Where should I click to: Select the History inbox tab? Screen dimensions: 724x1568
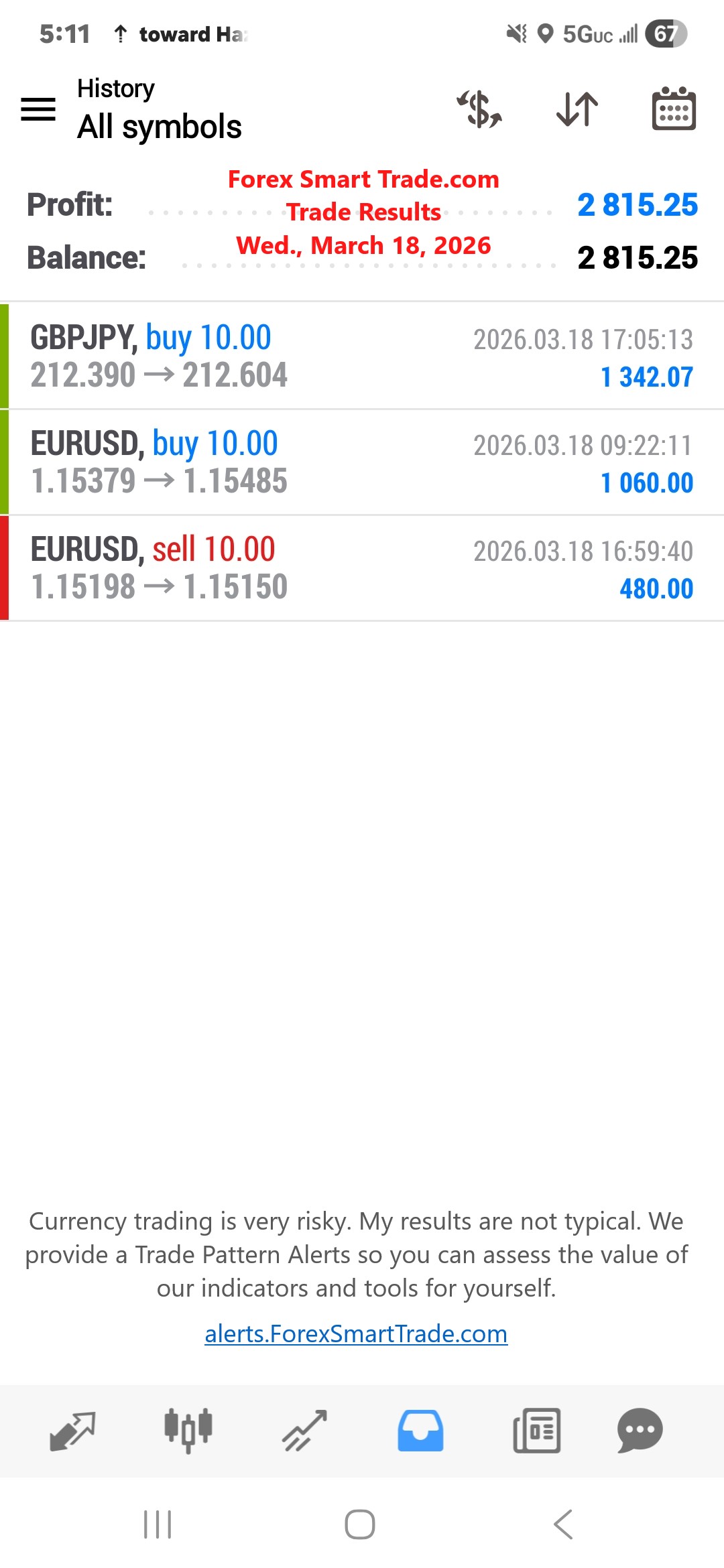click(x=420, y=1431)
